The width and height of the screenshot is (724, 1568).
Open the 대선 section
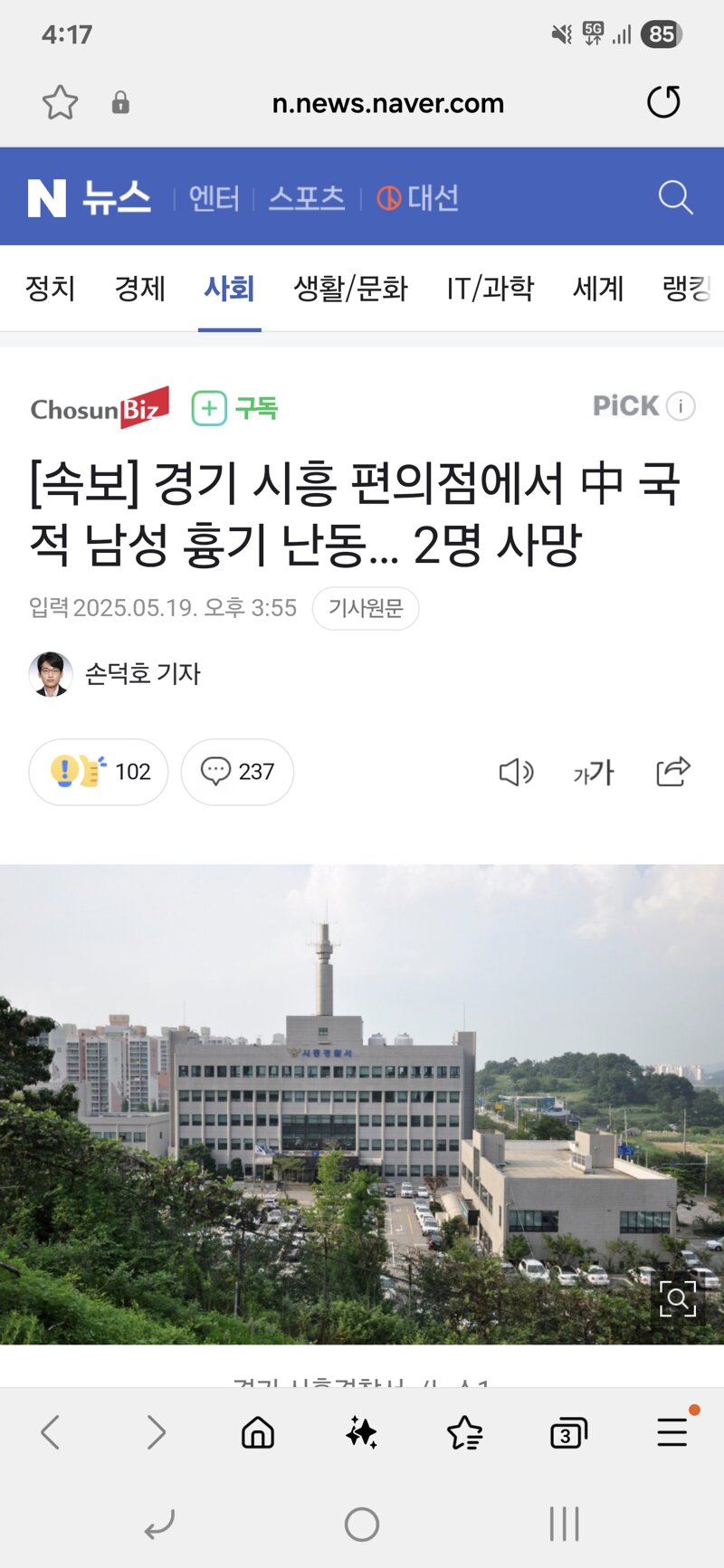418,197
